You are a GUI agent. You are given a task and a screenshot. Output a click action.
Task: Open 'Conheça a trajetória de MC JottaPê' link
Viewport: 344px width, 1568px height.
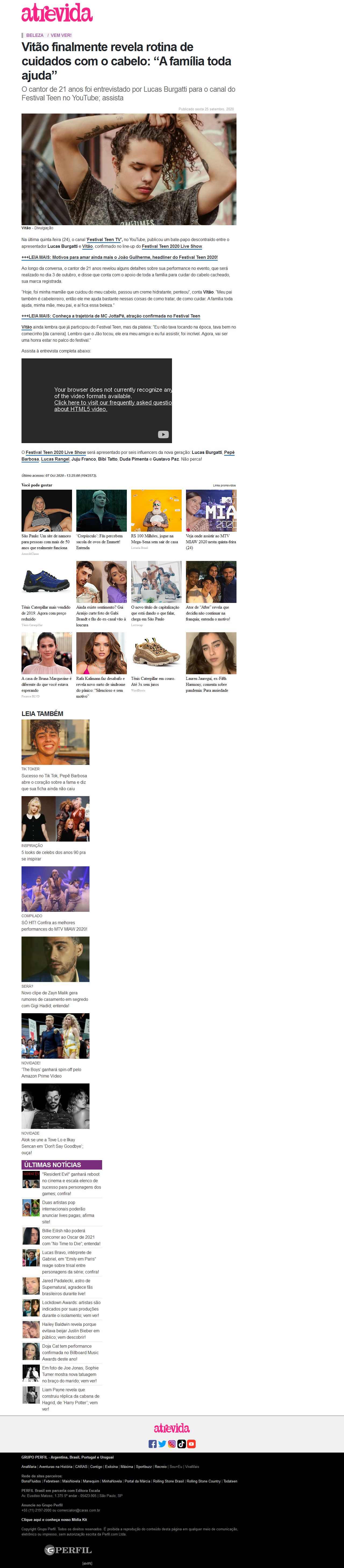click(x=111, y=316)
